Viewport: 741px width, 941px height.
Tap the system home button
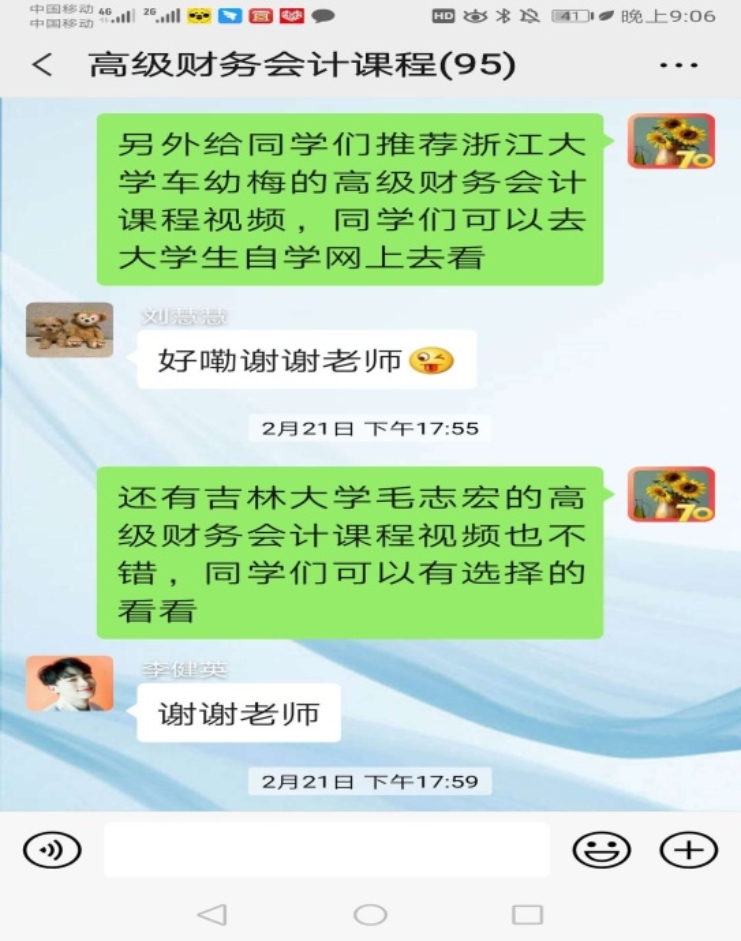coord(370,914)
